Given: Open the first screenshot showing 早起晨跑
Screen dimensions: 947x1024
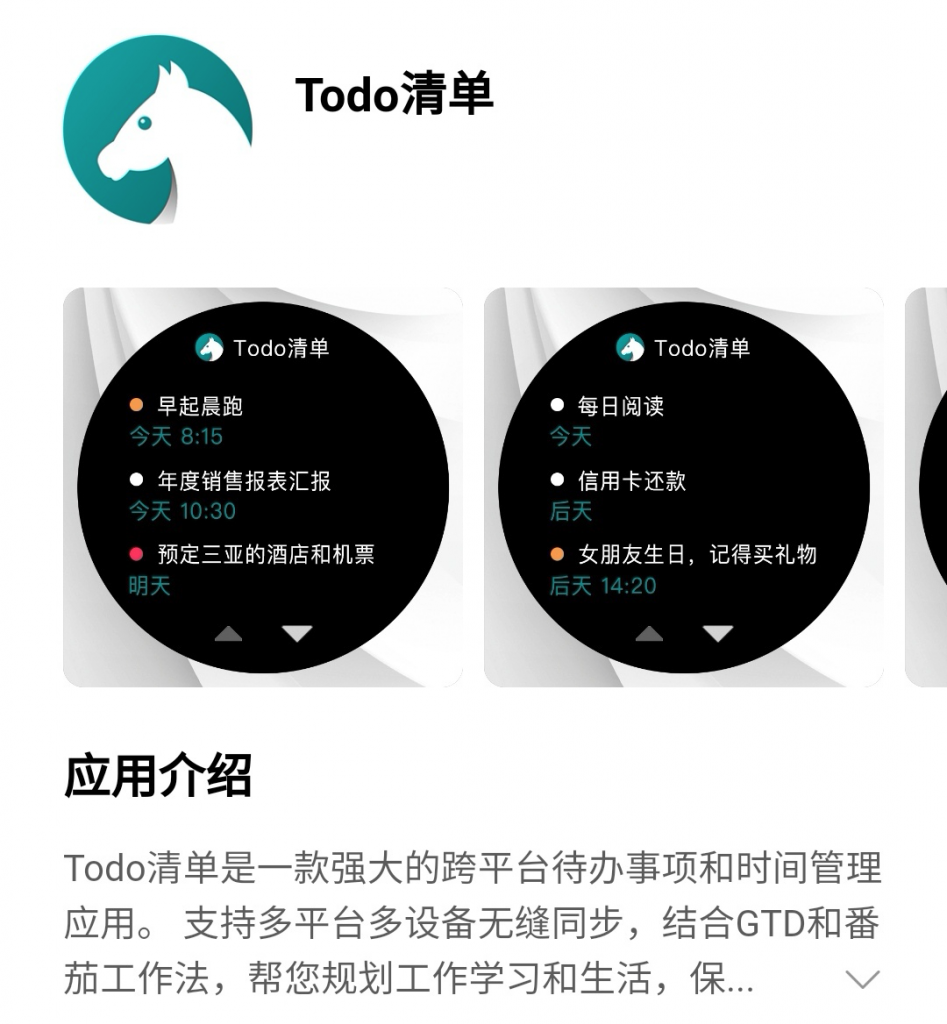Looking at the screenshot, I should point(262,487).
